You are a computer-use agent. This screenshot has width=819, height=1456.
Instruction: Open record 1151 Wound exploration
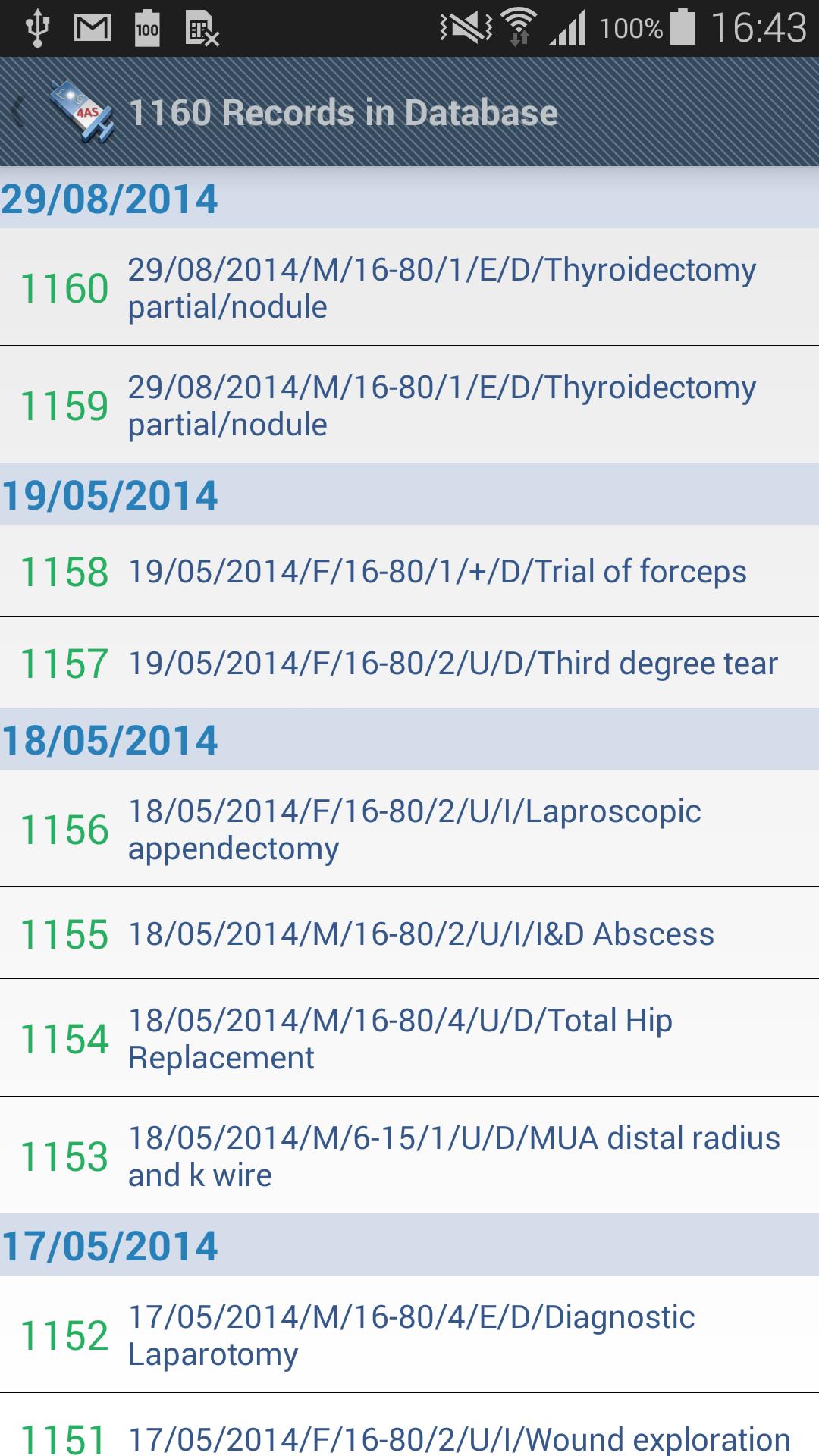(x=409, y=1426)
